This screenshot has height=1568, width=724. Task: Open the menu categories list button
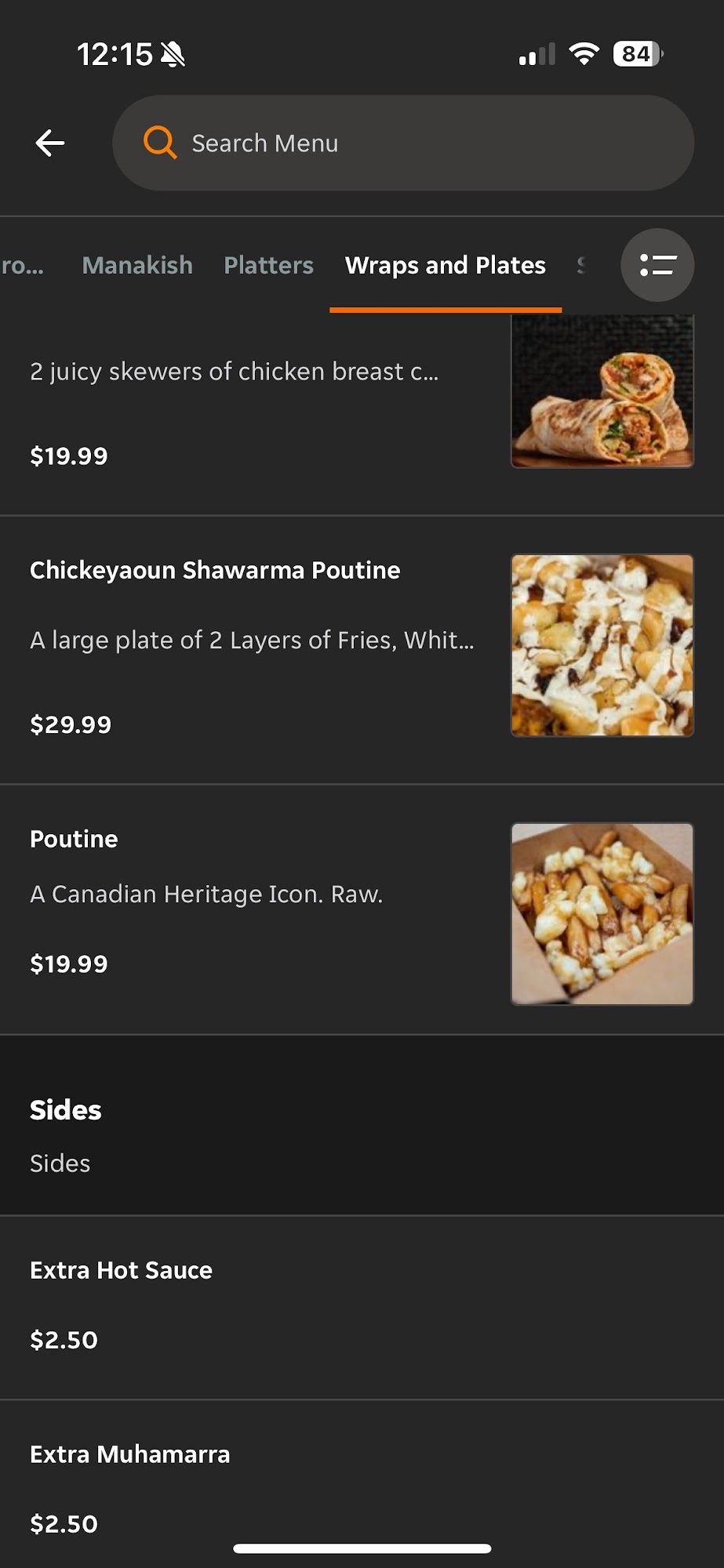657,265
